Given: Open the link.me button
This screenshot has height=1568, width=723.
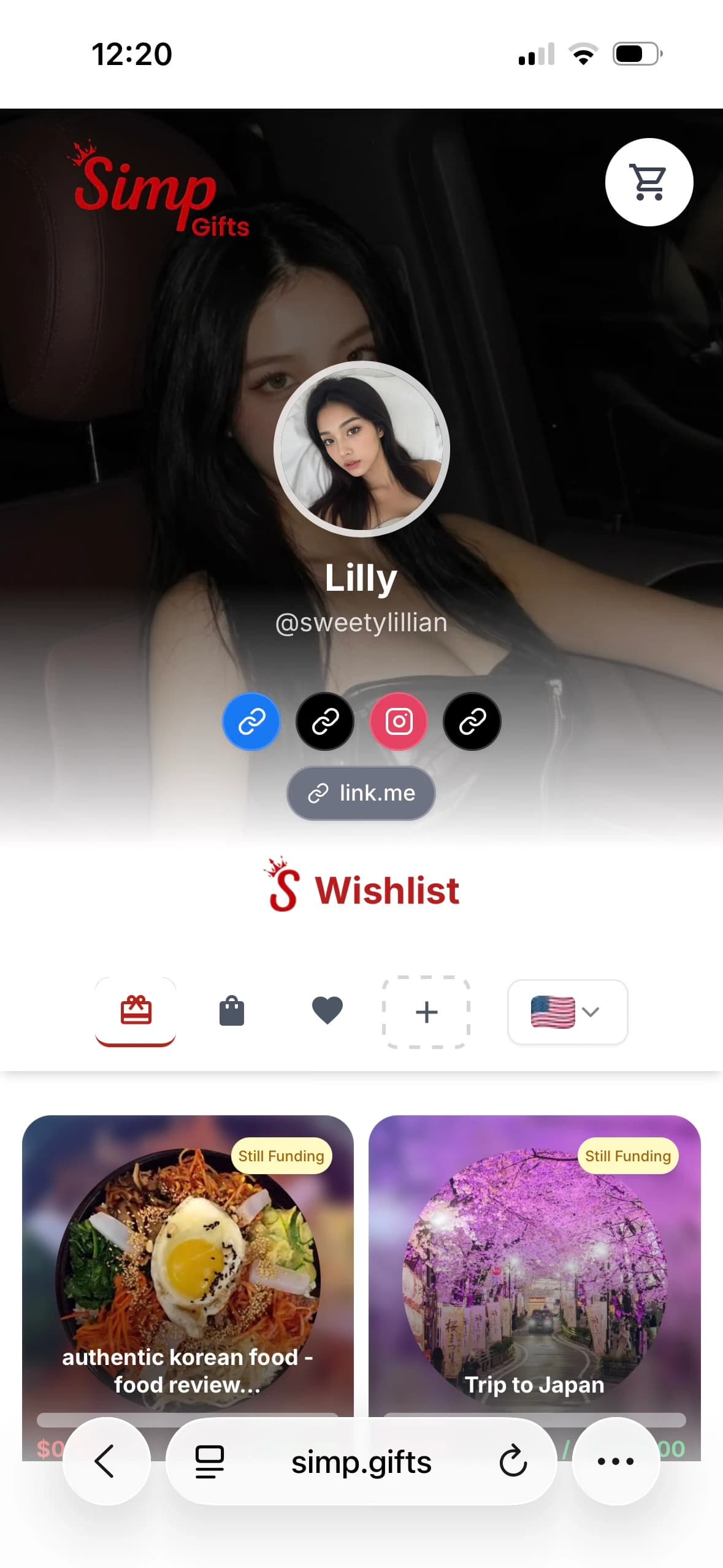Looking at the screenshot, I should [x=361, y=793].
